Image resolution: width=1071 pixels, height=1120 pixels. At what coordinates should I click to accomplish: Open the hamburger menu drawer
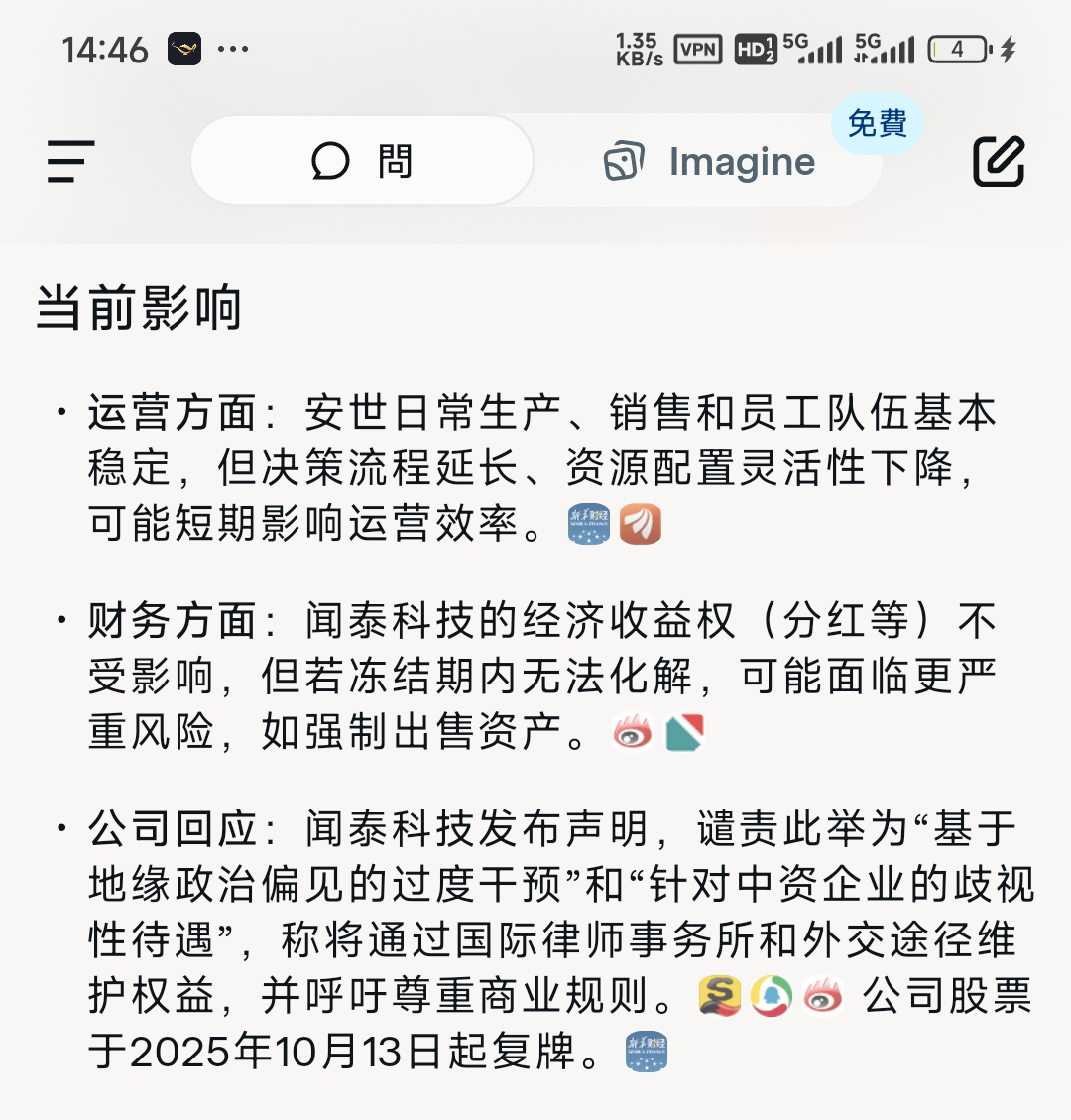70,161
